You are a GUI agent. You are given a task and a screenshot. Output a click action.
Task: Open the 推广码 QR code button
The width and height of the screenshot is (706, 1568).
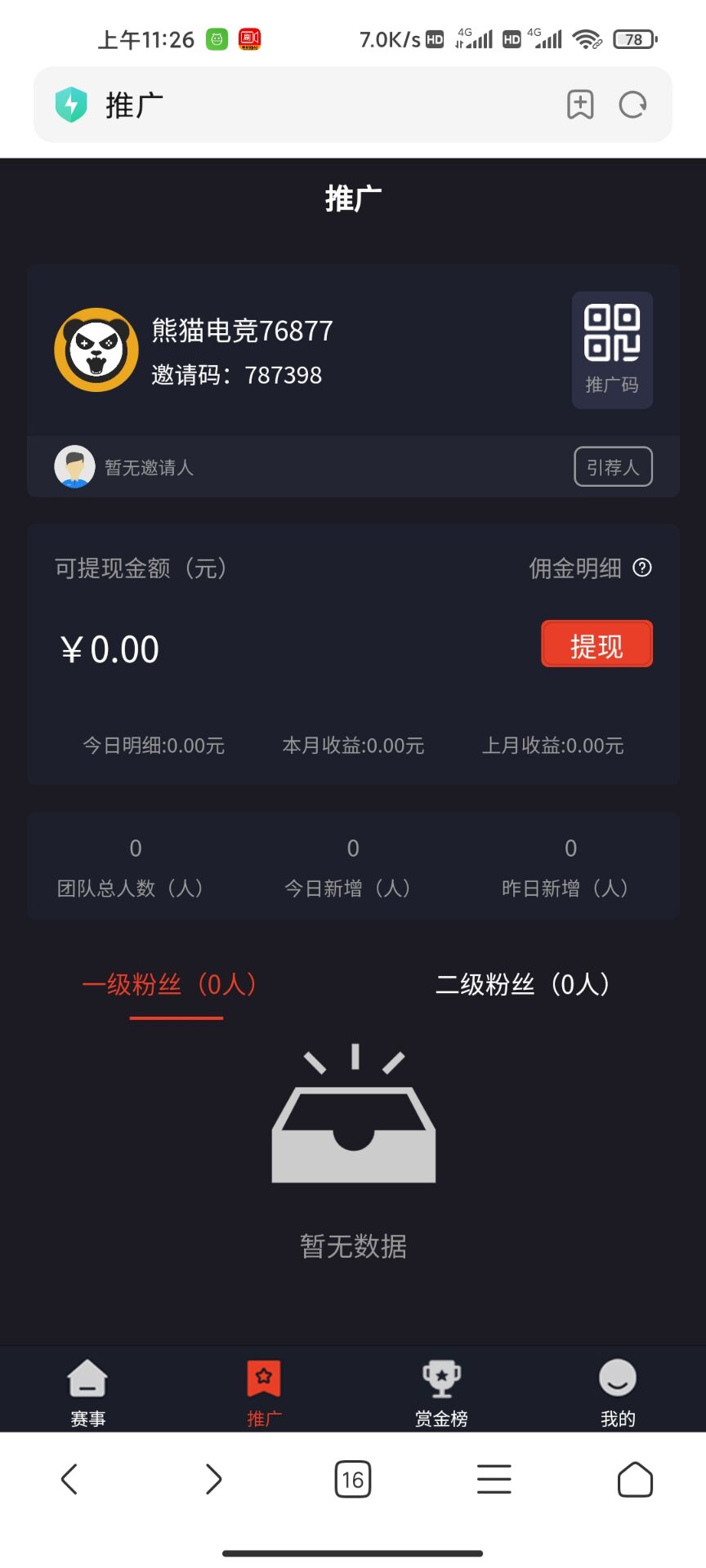pyautogui.click(x=612, y=350)
